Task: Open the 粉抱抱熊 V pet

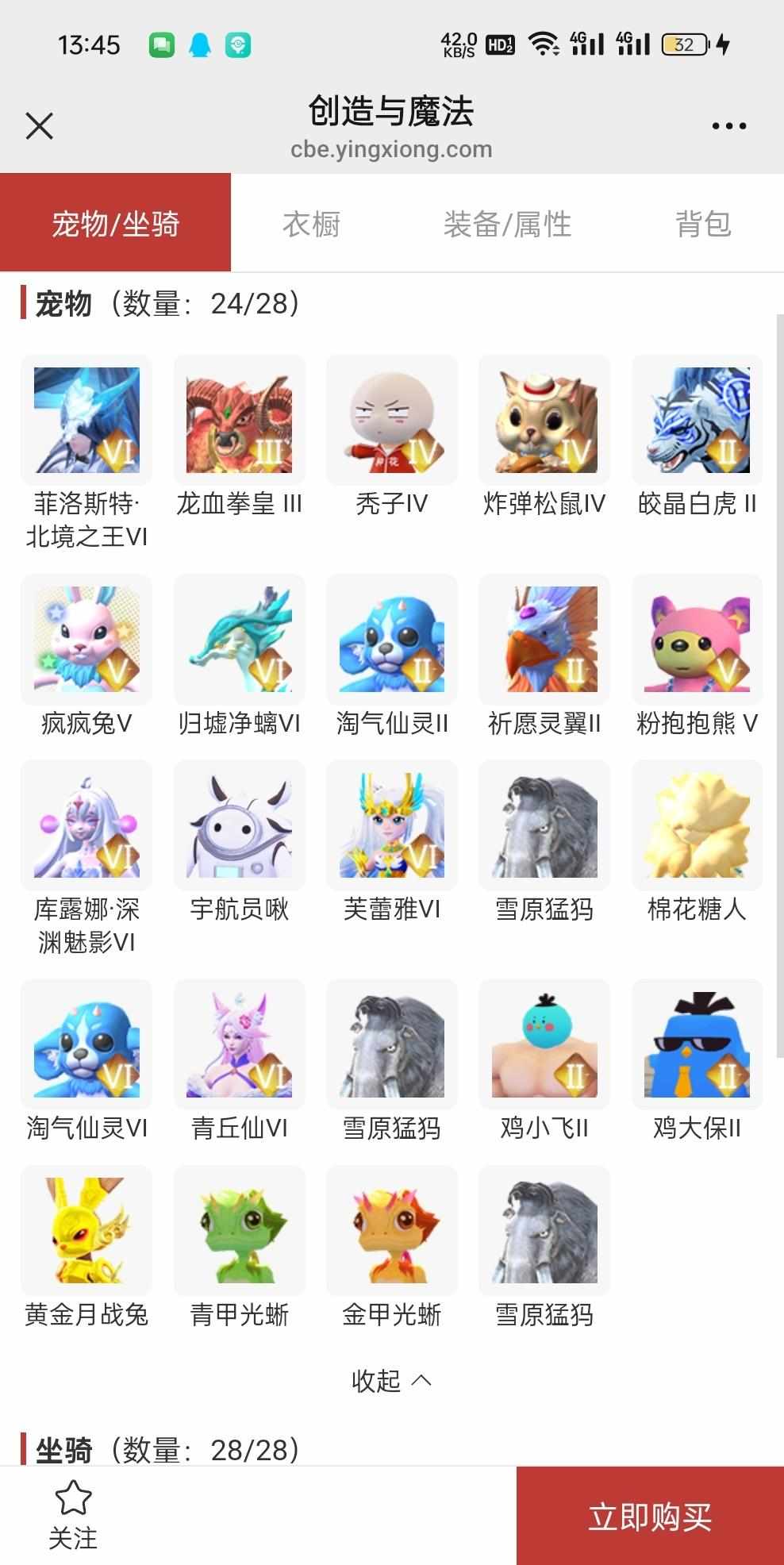Action: (x=697, y=640)
